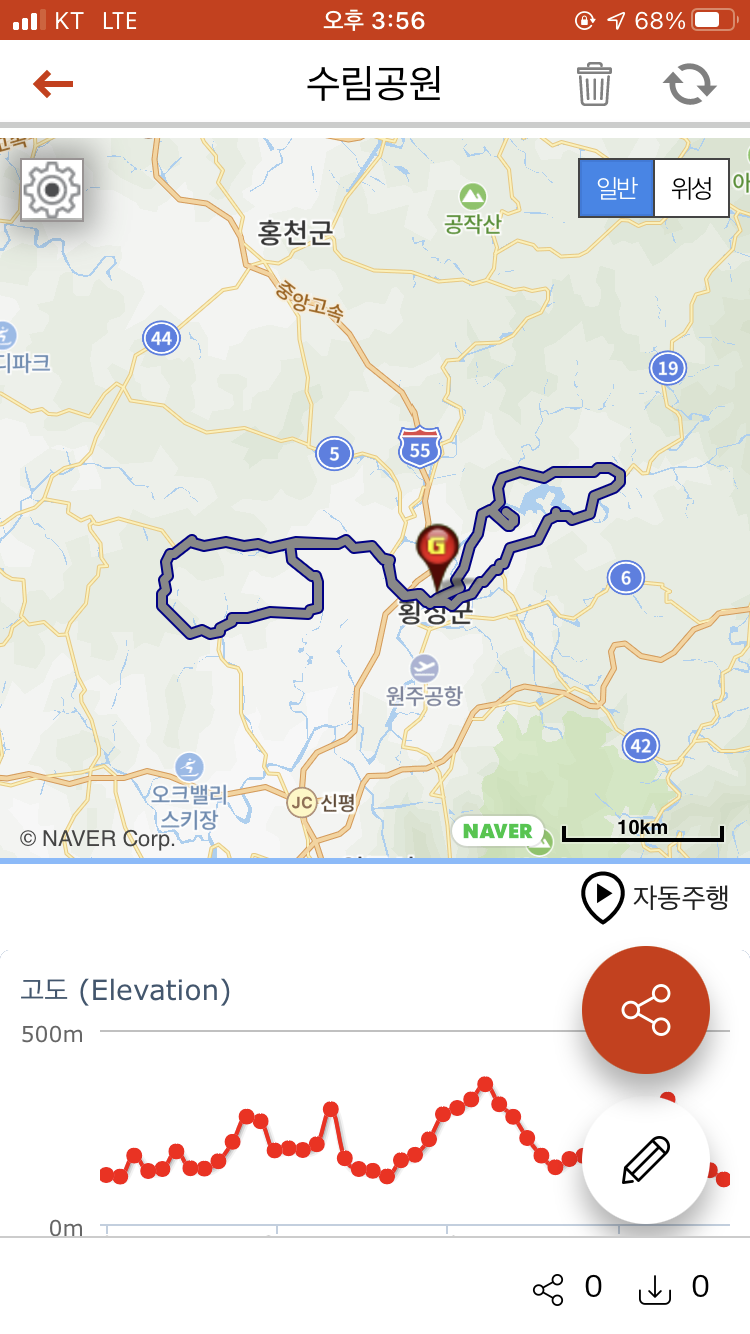Switch the map to 일반 view
This screenshot has width=750, height=1334.
click(616, 188)
